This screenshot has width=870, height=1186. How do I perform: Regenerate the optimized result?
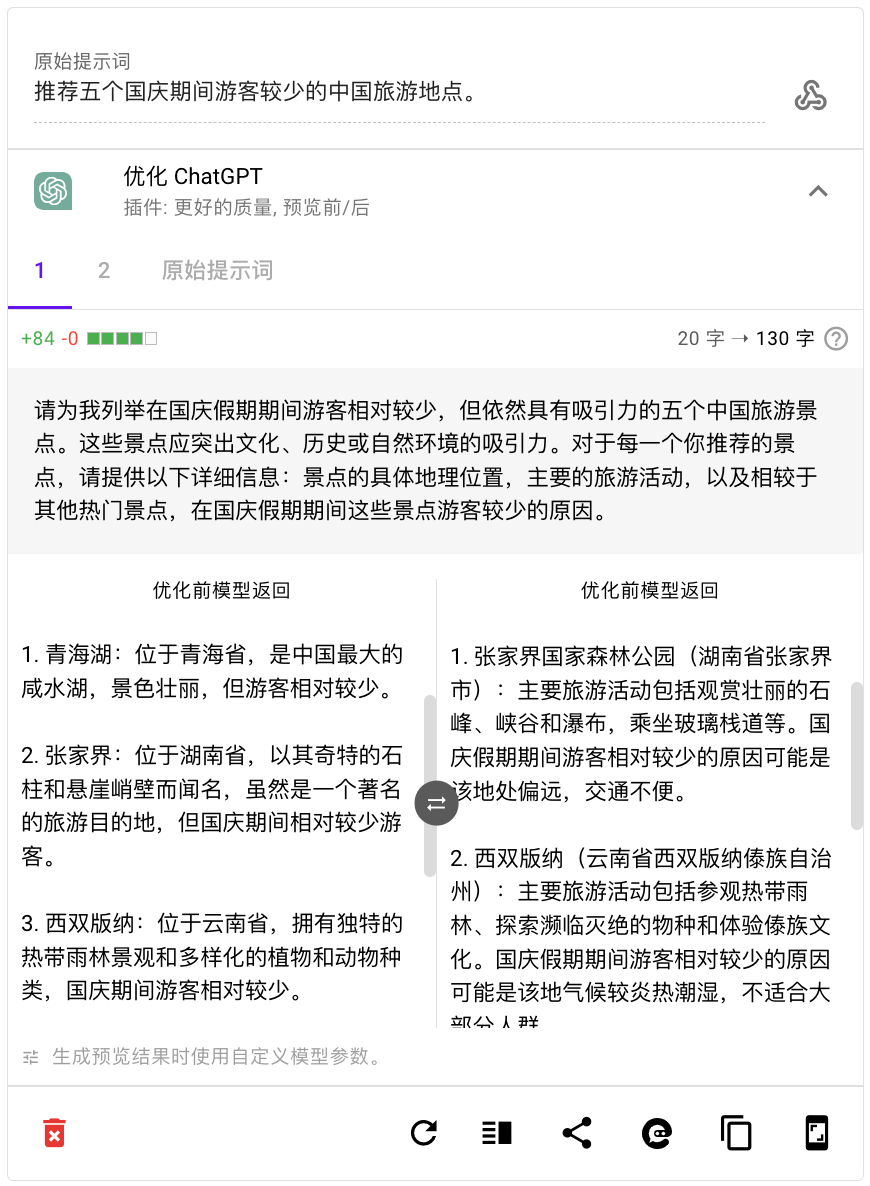point(424,1133)
